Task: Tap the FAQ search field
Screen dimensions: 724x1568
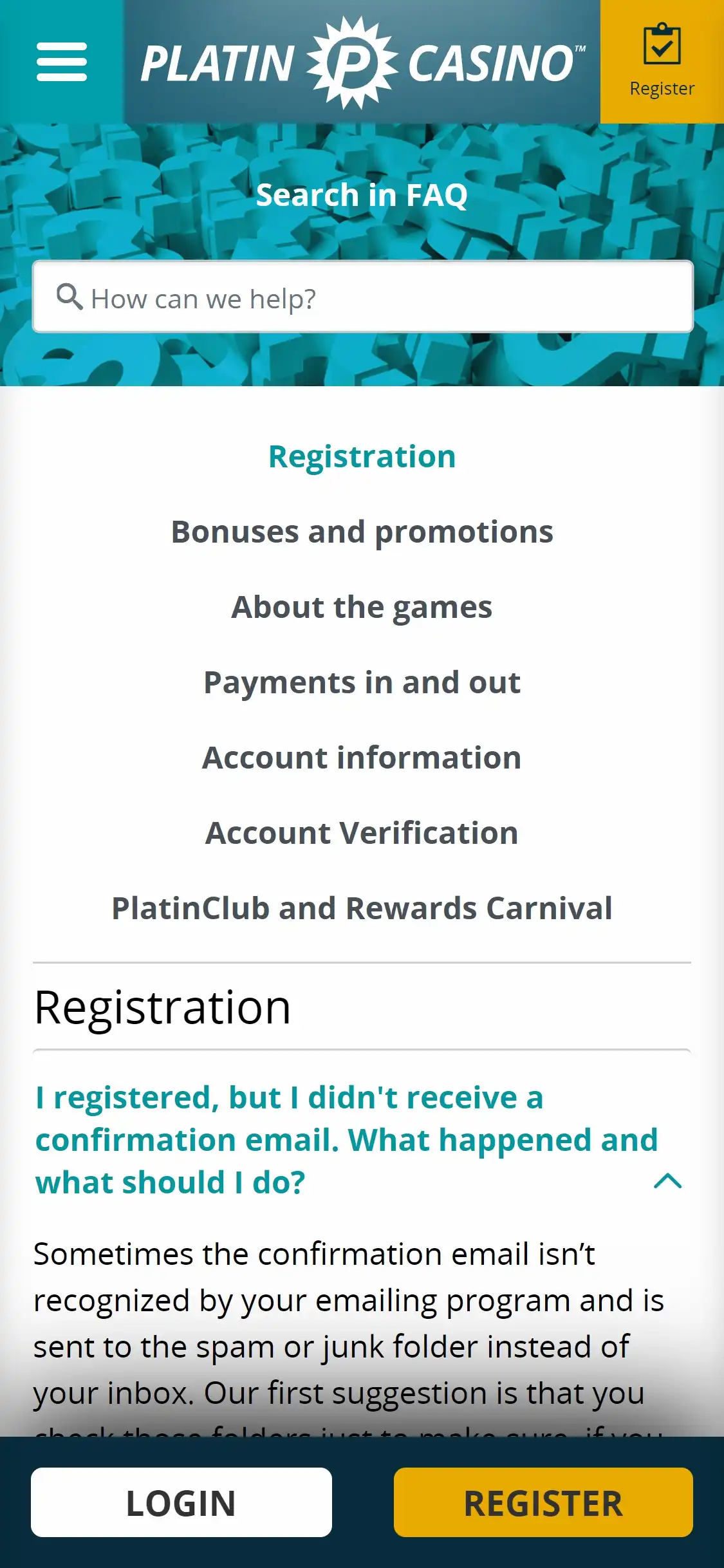Action: (362, 298)
